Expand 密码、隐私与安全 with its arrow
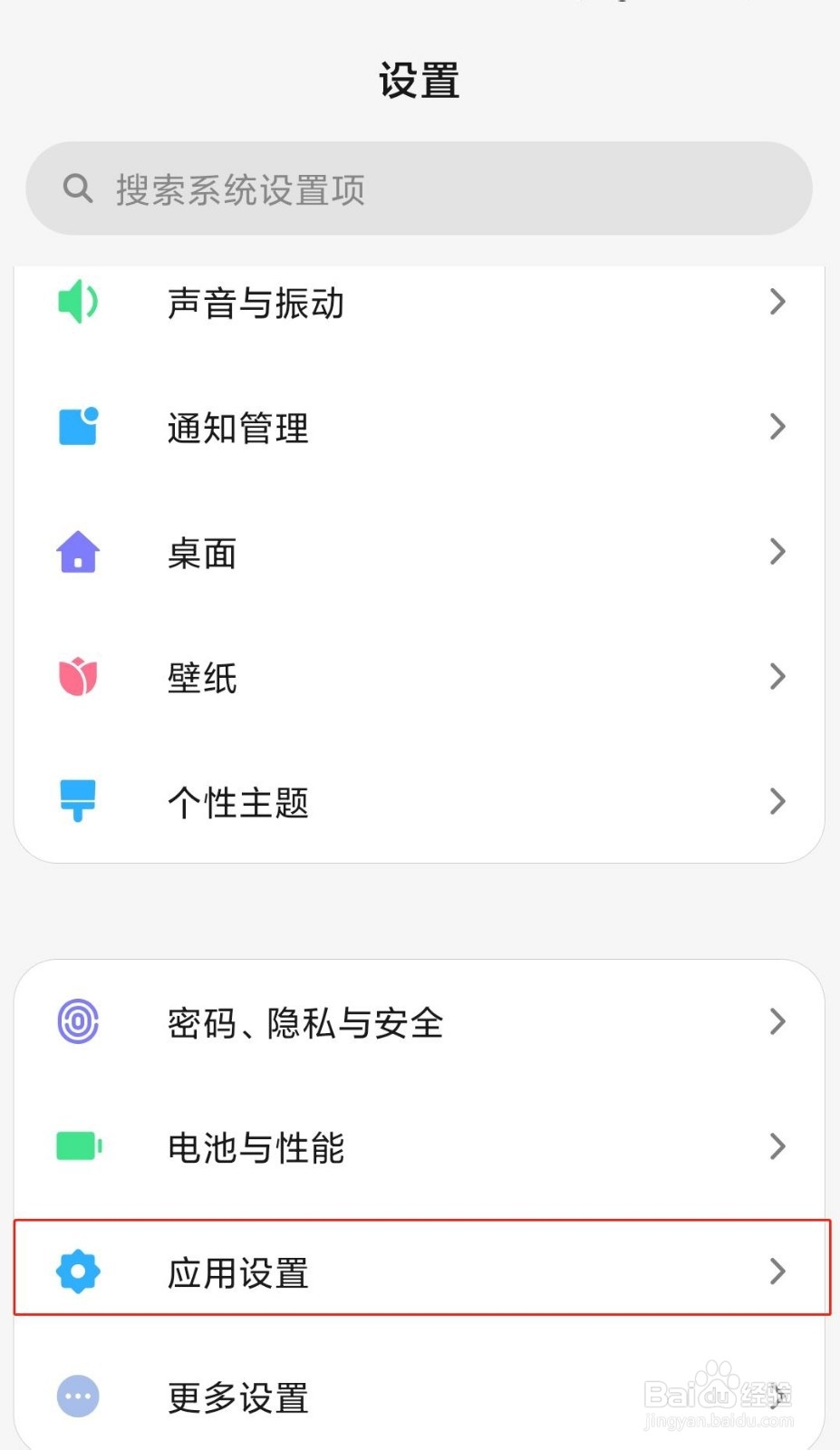This screenshot has width=840, height=1450. (x=777, y=1021)
